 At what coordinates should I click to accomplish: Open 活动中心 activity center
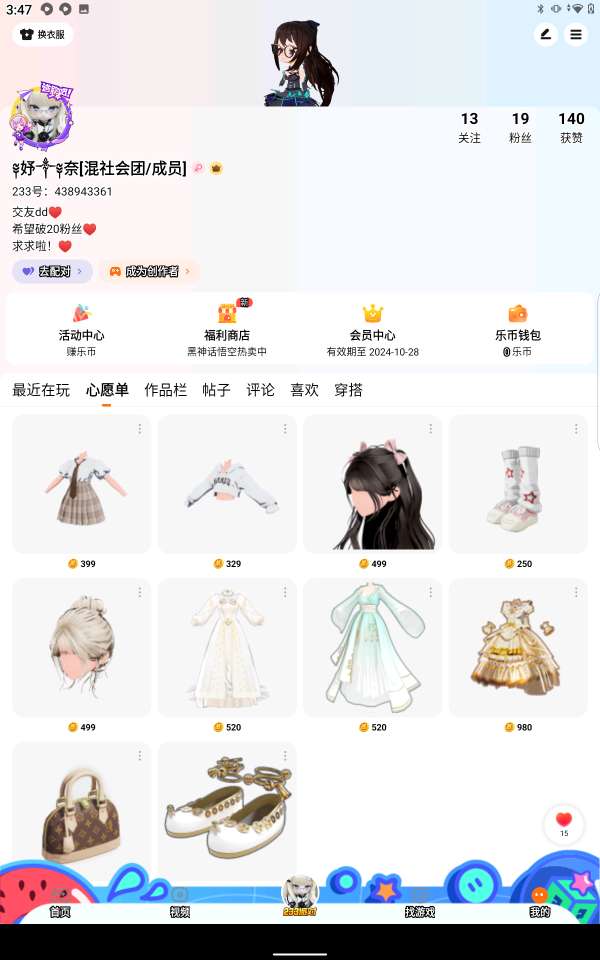tap(81, 329)
